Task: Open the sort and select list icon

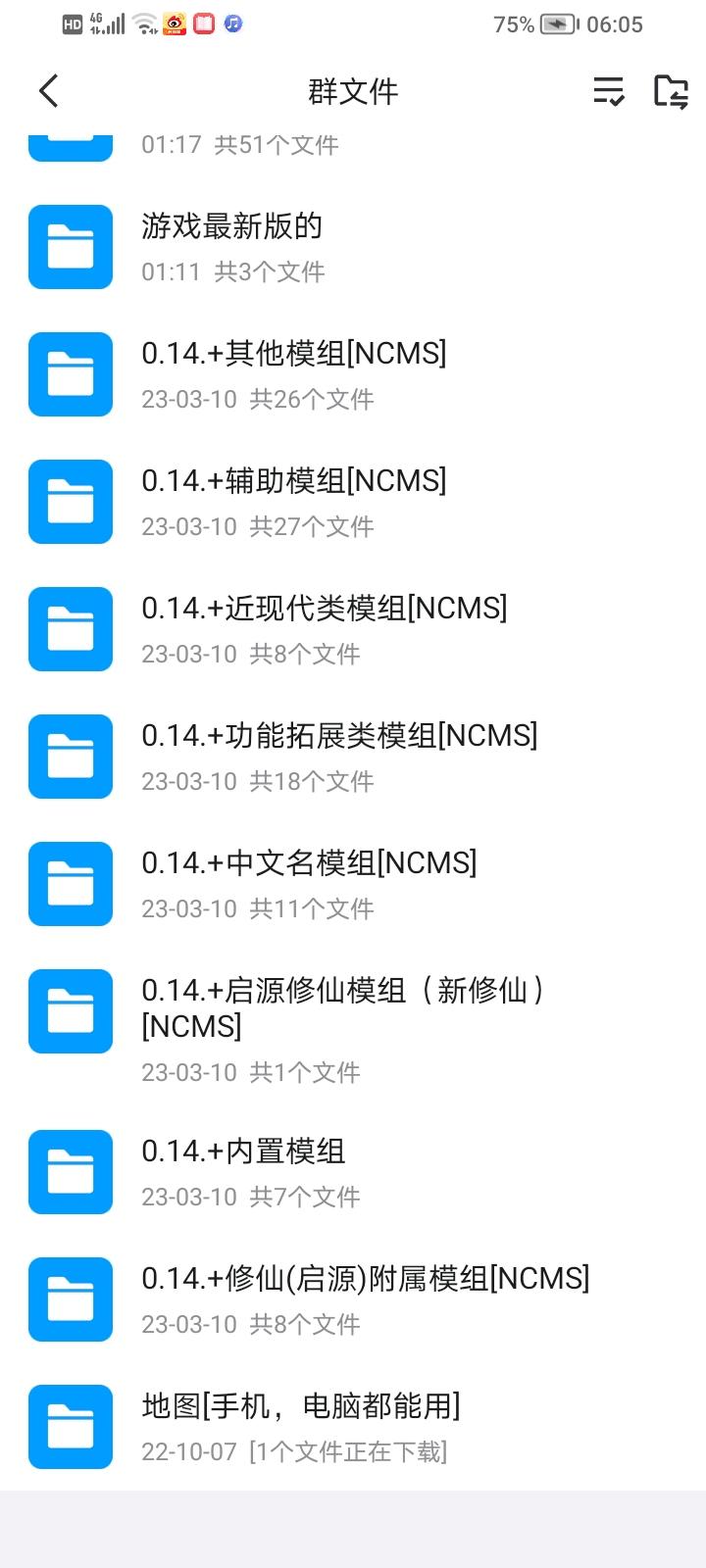Action: 609,91
